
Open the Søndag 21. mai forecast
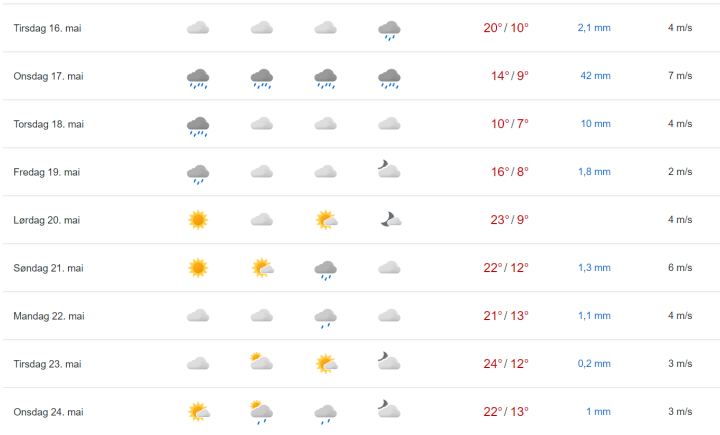(48, 268)
